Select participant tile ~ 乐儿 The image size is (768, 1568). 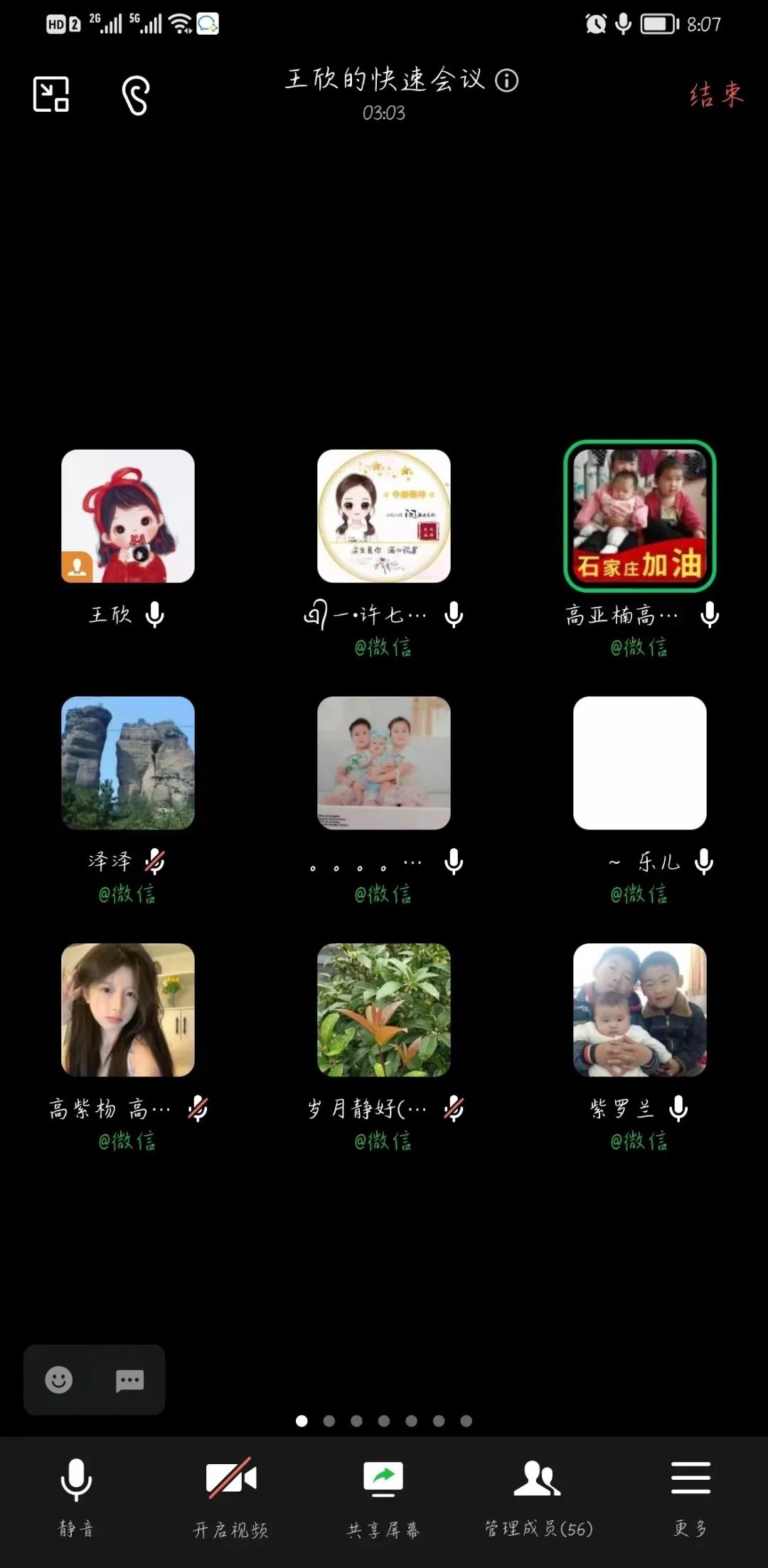coord(640,763)
